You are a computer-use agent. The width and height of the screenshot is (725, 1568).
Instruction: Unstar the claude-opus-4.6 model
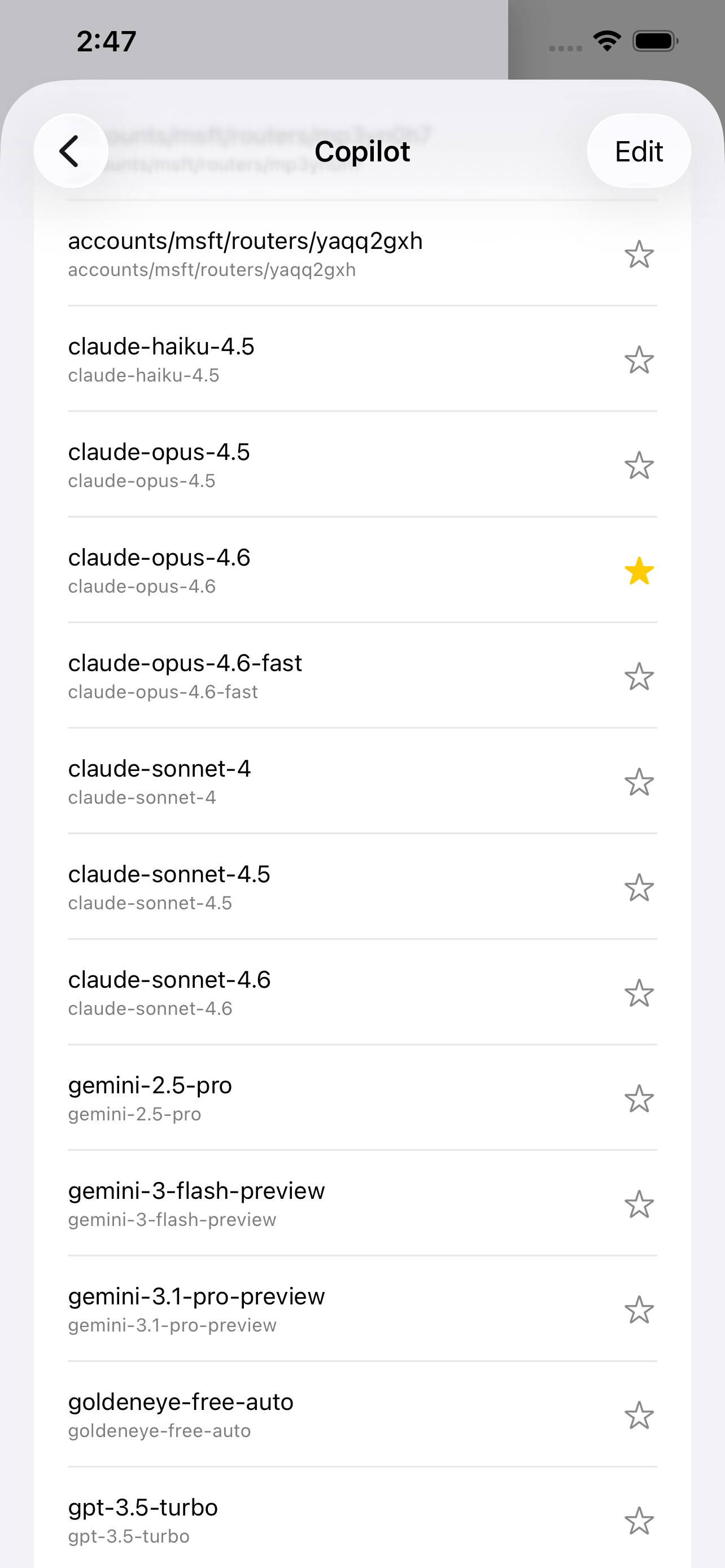(x=639, y=571)
